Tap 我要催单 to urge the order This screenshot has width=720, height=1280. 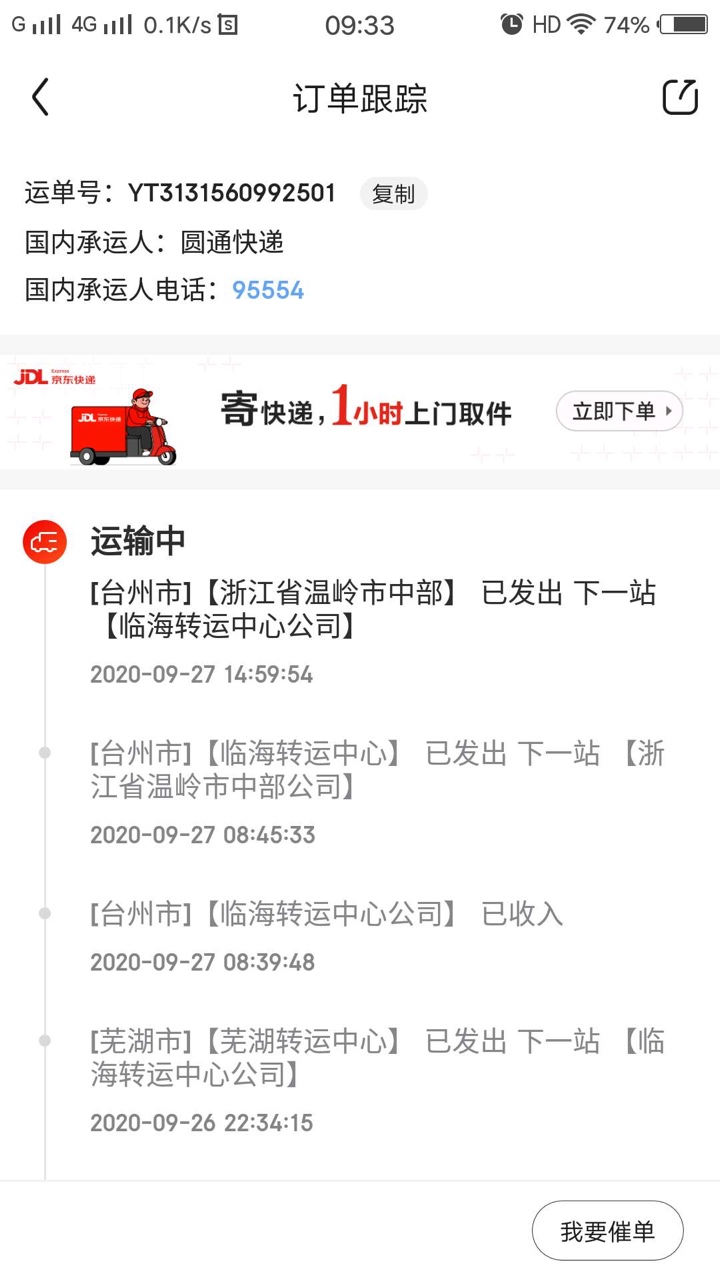tap(607, 1231)
